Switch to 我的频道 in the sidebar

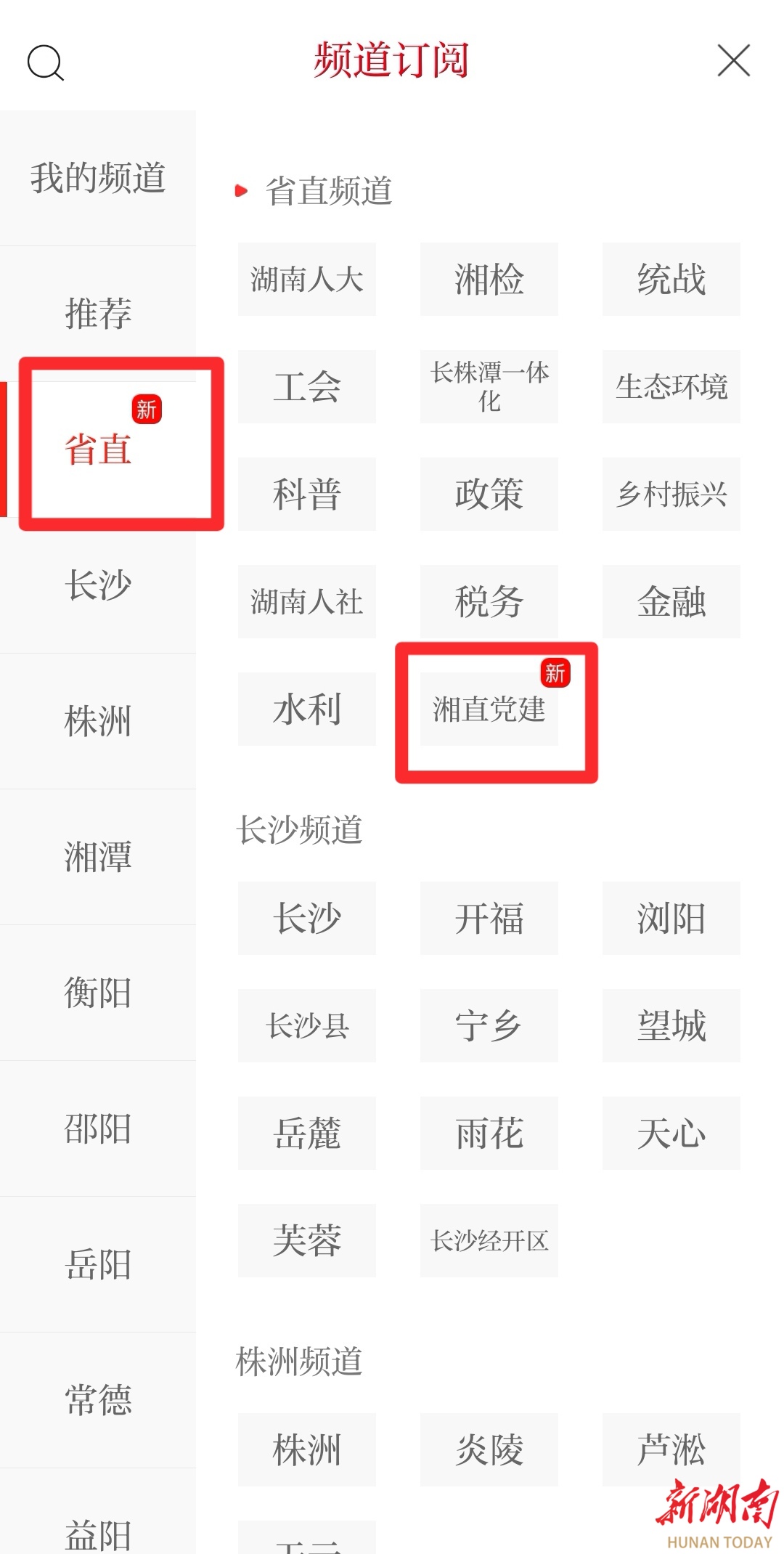(98, 178)
